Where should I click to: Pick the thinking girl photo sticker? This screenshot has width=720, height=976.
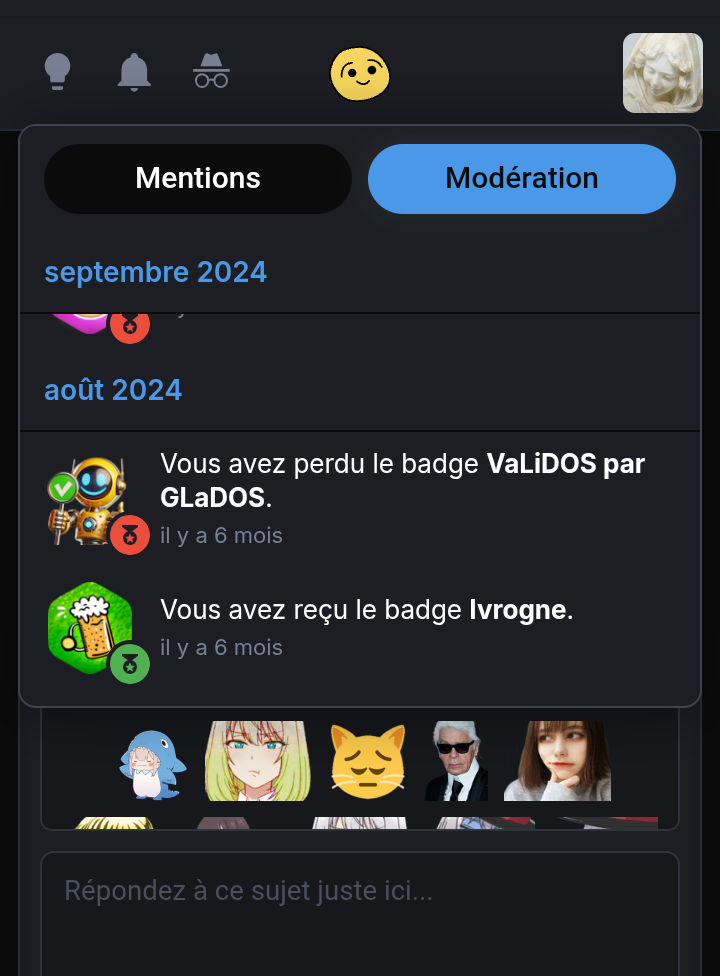tap(557, 761)
